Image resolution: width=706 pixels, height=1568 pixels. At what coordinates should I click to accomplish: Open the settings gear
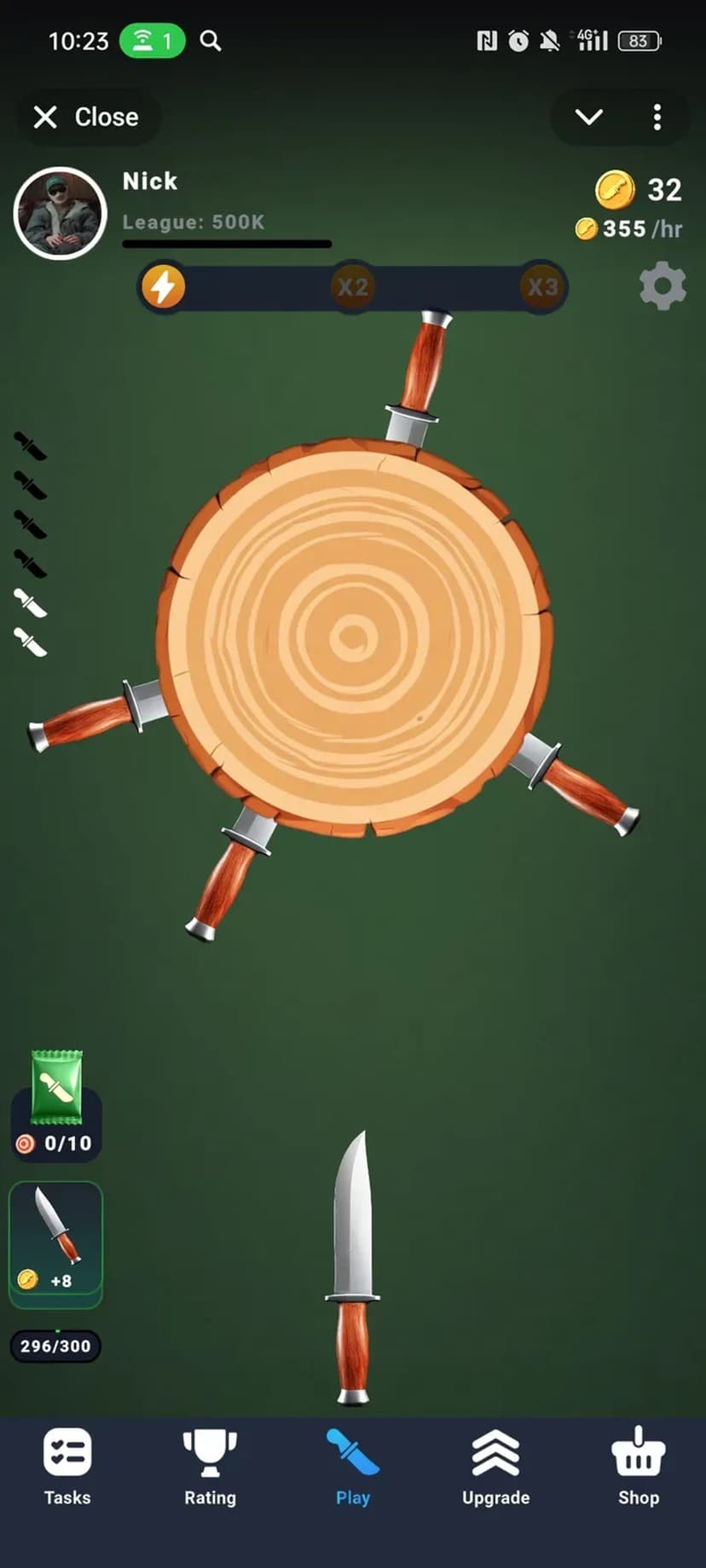[663, 287]
